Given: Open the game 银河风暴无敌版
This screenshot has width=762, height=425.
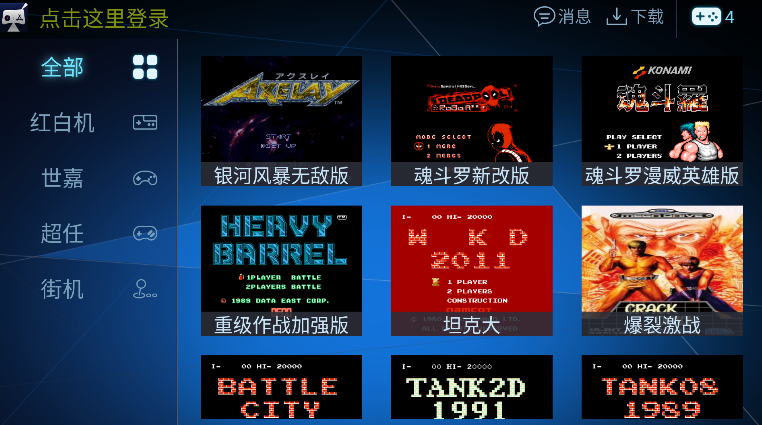Looking at the screenshot, I should (281, 121).
